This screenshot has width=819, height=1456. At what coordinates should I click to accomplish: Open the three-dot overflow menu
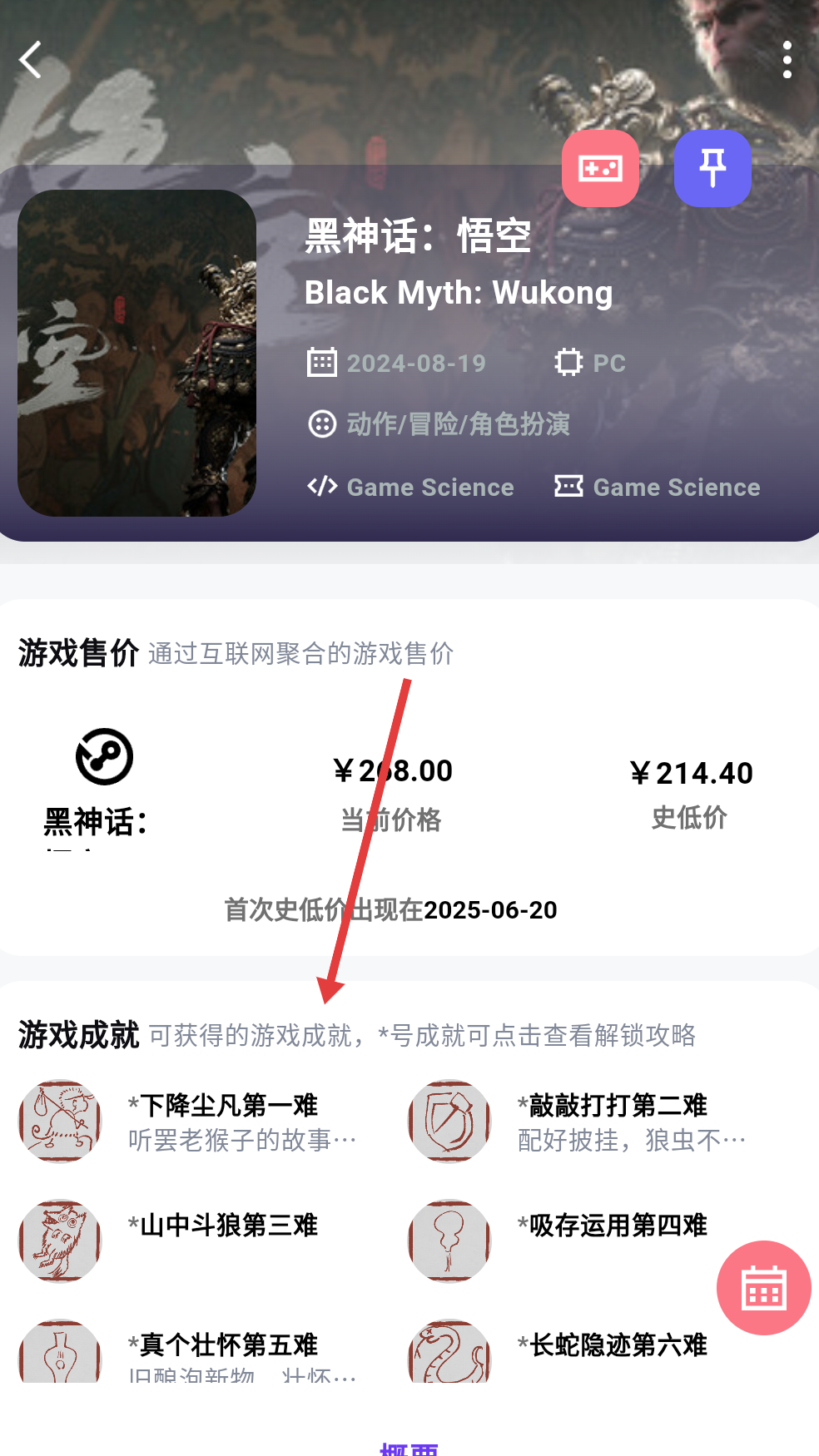pyautogui.click(x=787, y=60)
